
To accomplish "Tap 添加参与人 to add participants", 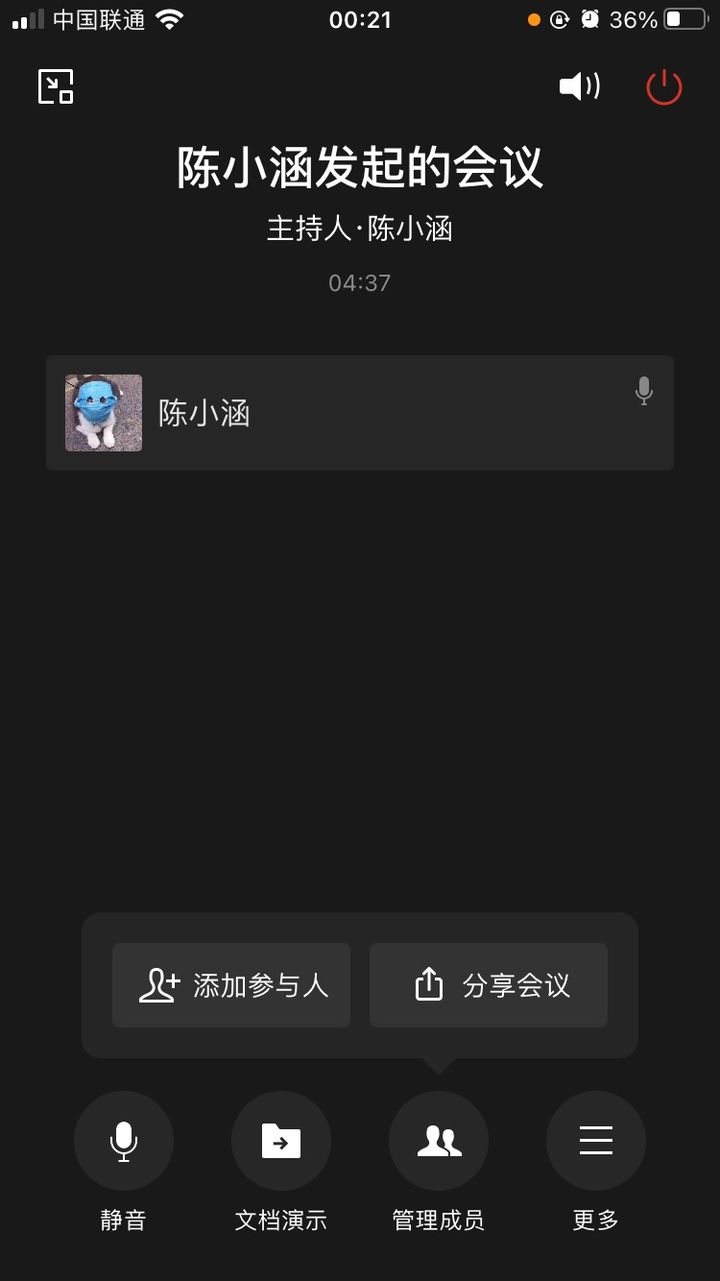I will coord(231,985).
